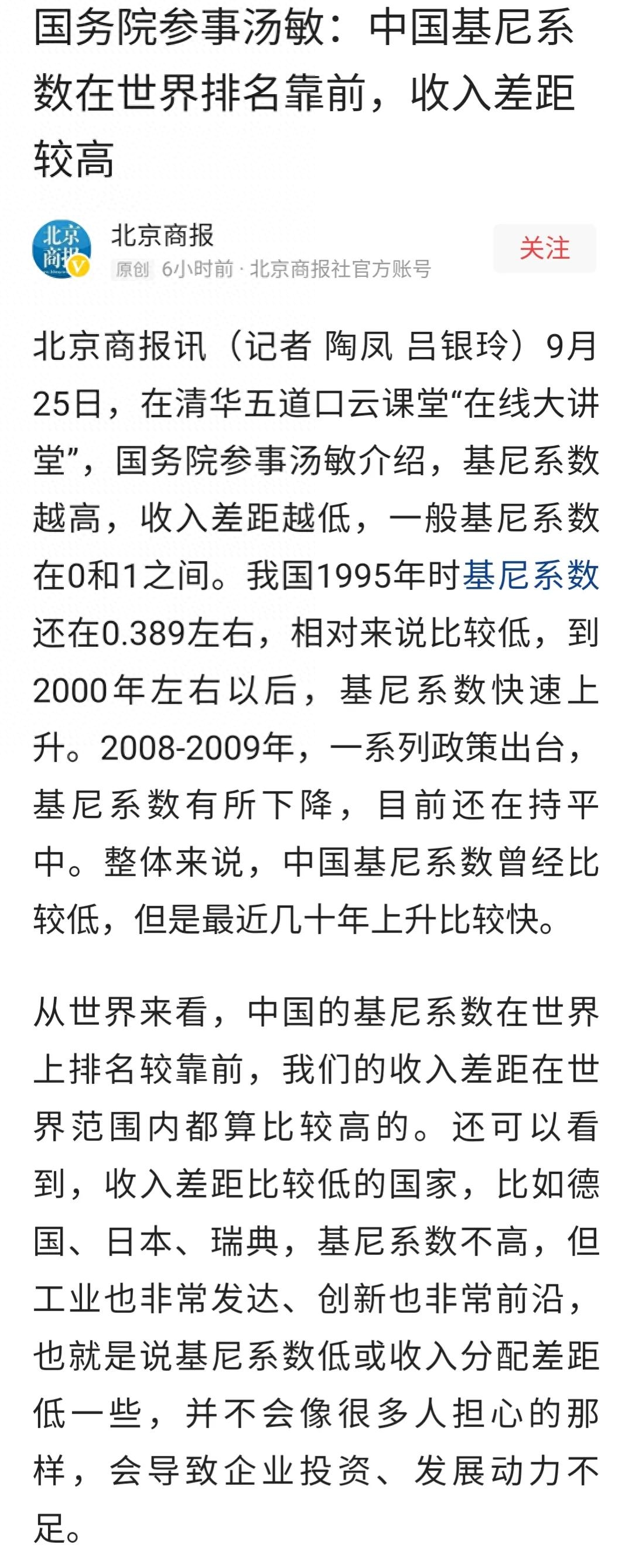Screen dimensions: 632x1568
Task: Open the 北京商报 account name
Action: pos(163,235)
